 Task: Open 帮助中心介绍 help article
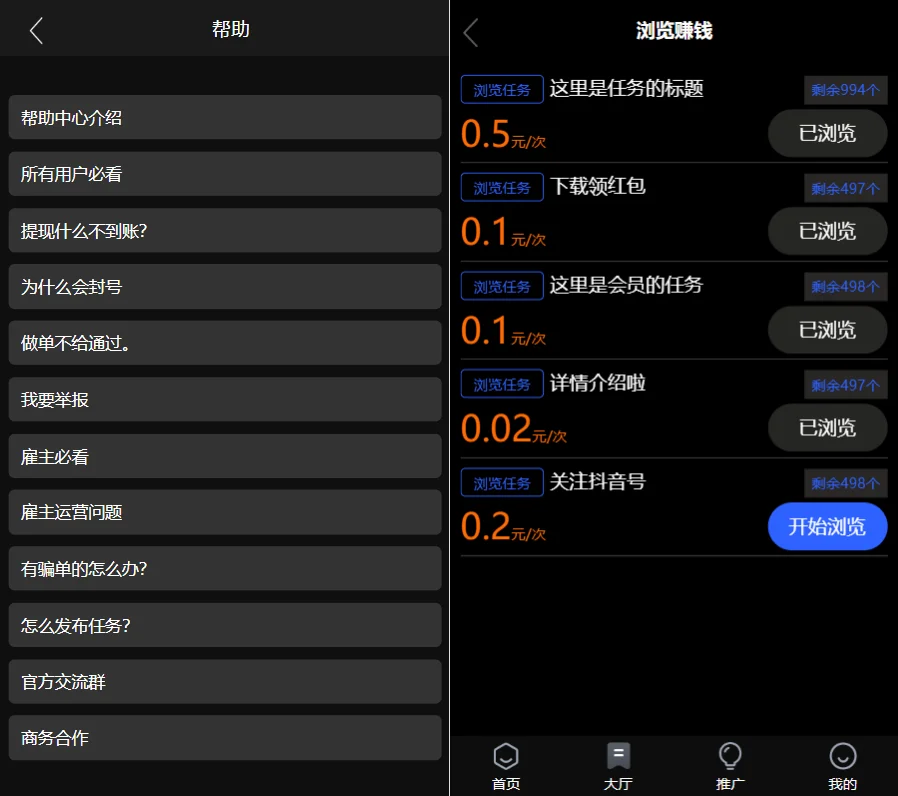[x=225, y=118]
